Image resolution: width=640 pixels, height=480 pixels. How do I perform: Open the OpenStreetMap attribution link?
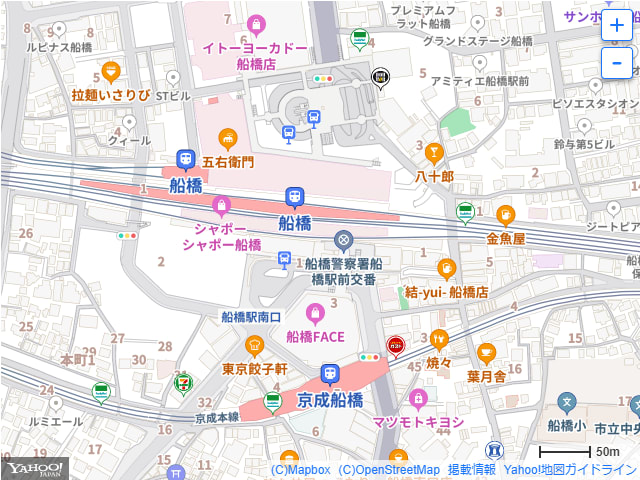[389, 470]
